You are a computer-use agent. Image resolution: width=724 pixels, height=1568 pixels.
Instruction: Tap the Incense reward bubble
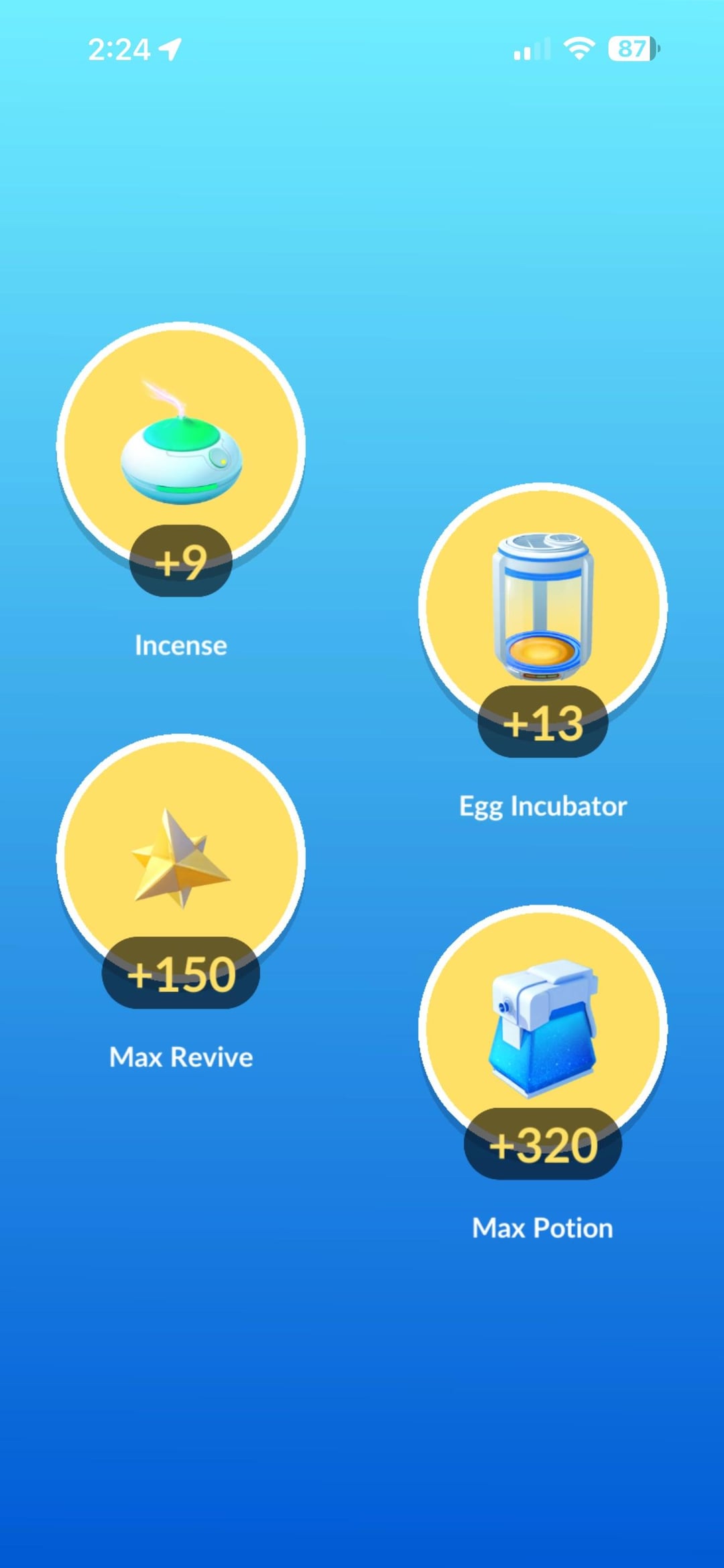(x=181, y=446)
